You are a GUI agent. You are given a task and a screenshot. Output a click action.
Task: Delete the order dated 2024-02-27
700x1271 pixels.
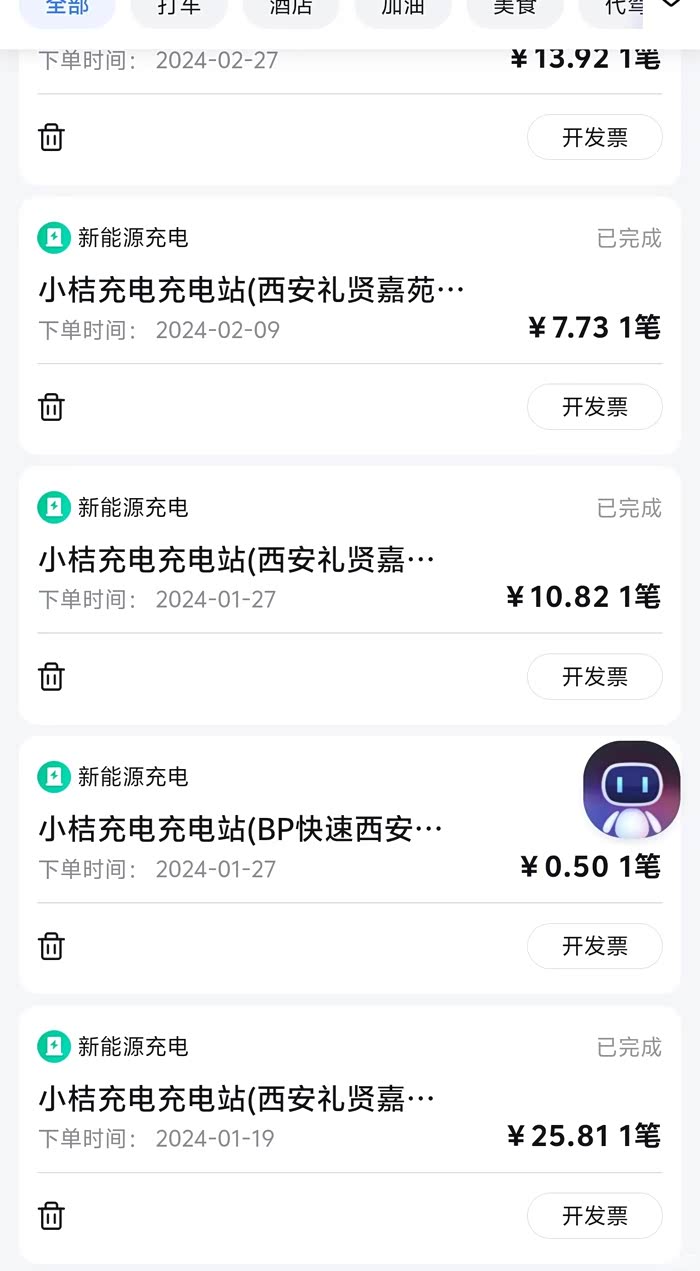[x=51, y=138]
